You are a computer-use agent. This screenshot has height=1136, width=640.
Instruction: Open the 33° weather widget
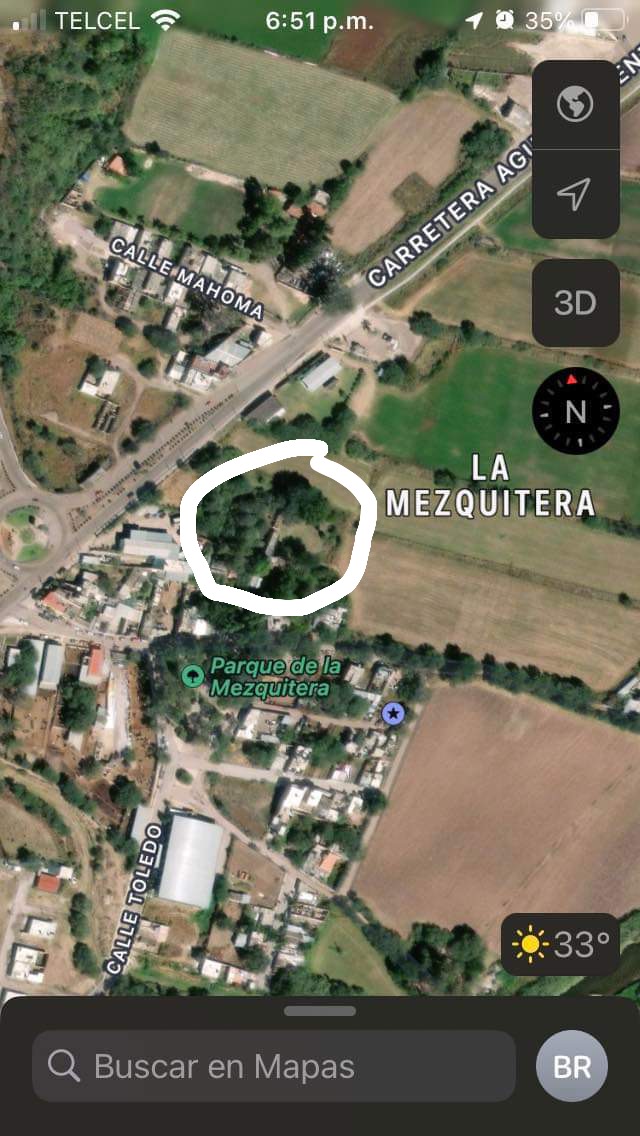(x=560, y=943)
